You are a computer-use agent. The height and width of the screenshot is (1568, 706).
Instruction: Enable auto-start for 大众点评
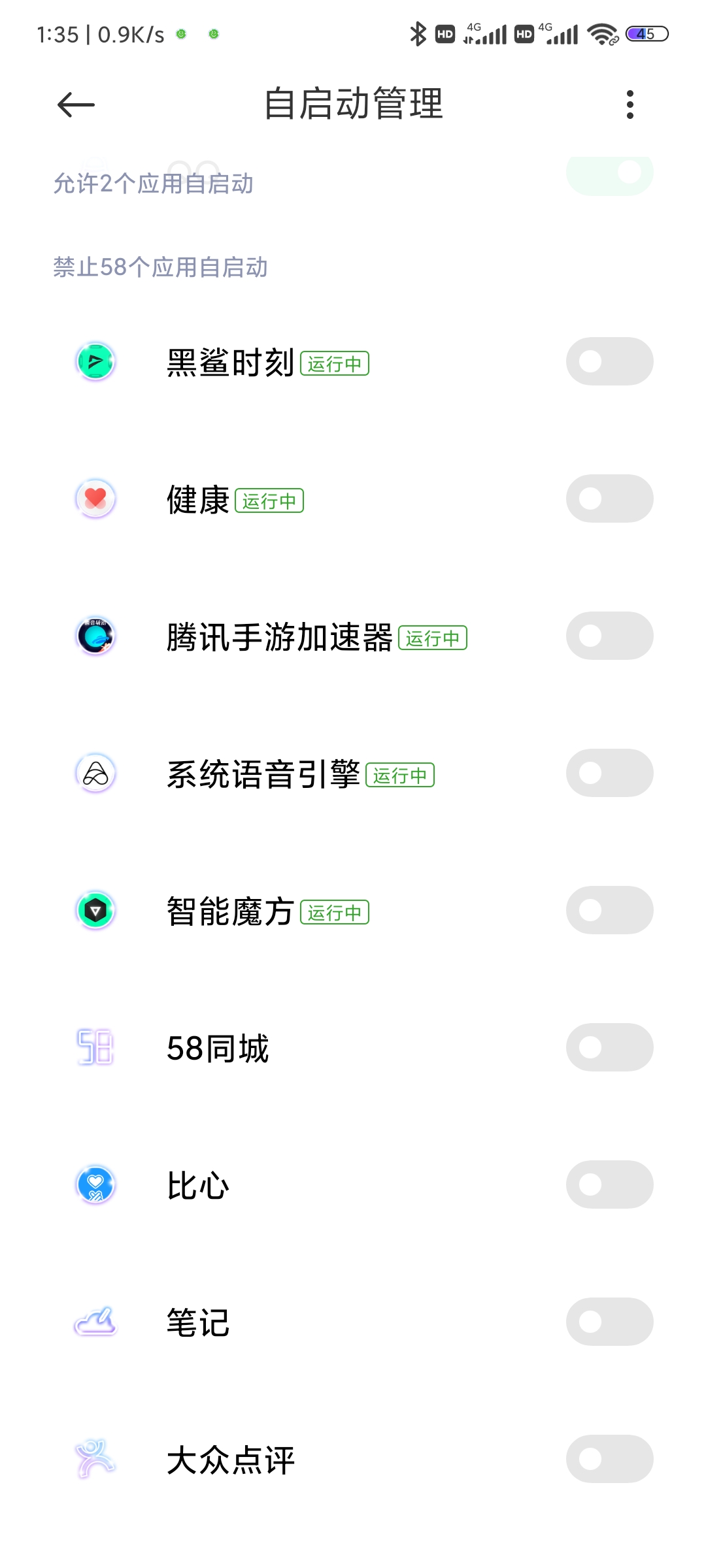(609, 1459)
